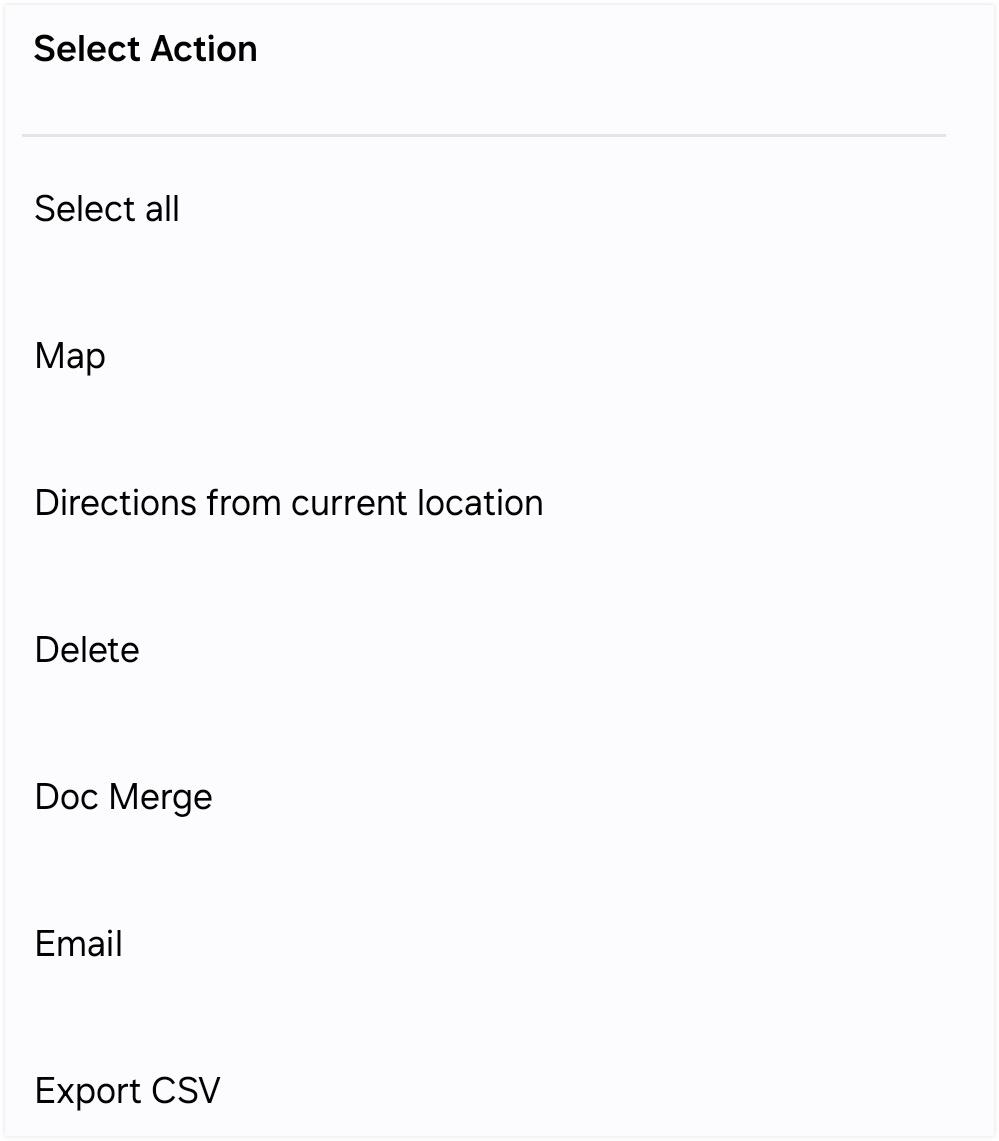
Task: Select the Delete action
Action: (87, 650)
